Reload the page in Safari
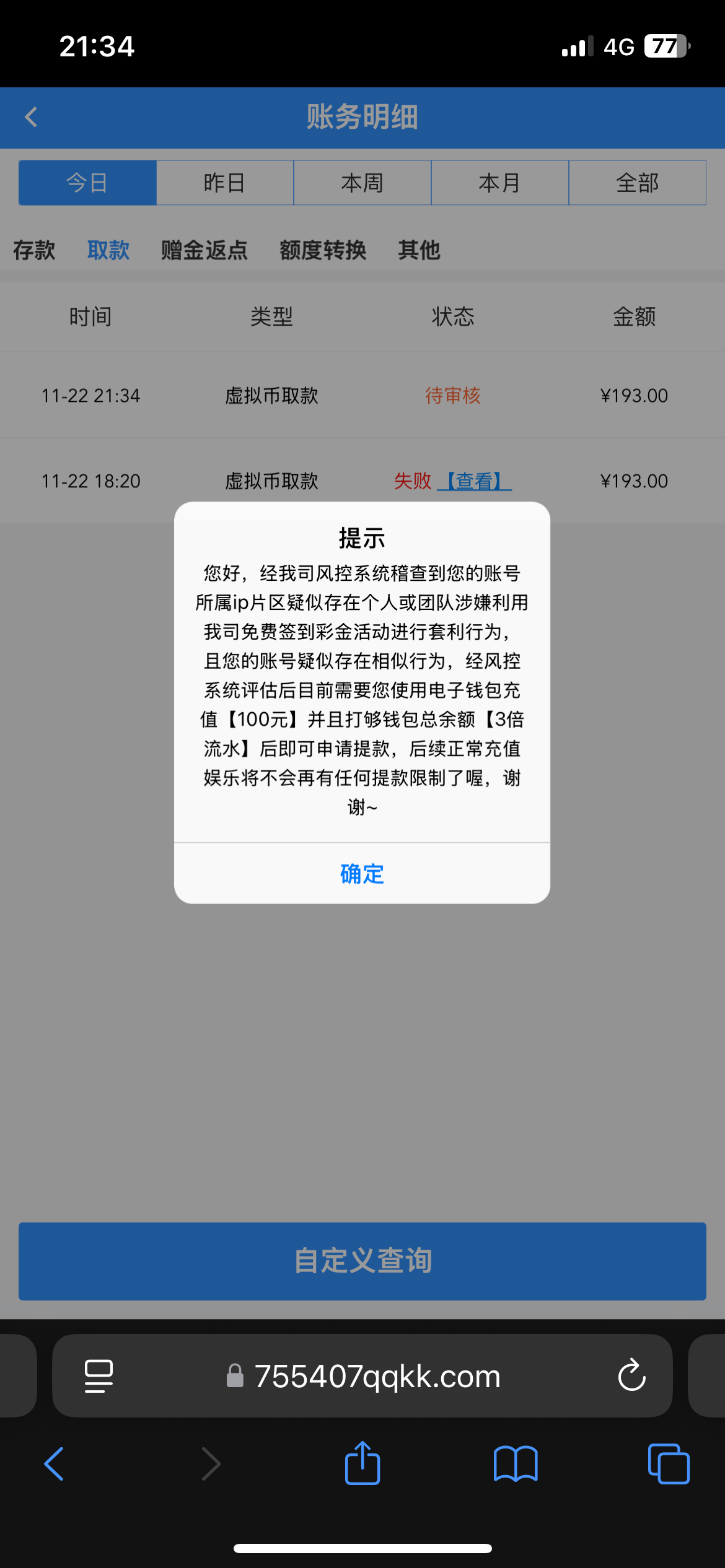The image size is (725, 1568). point(631,1376)
